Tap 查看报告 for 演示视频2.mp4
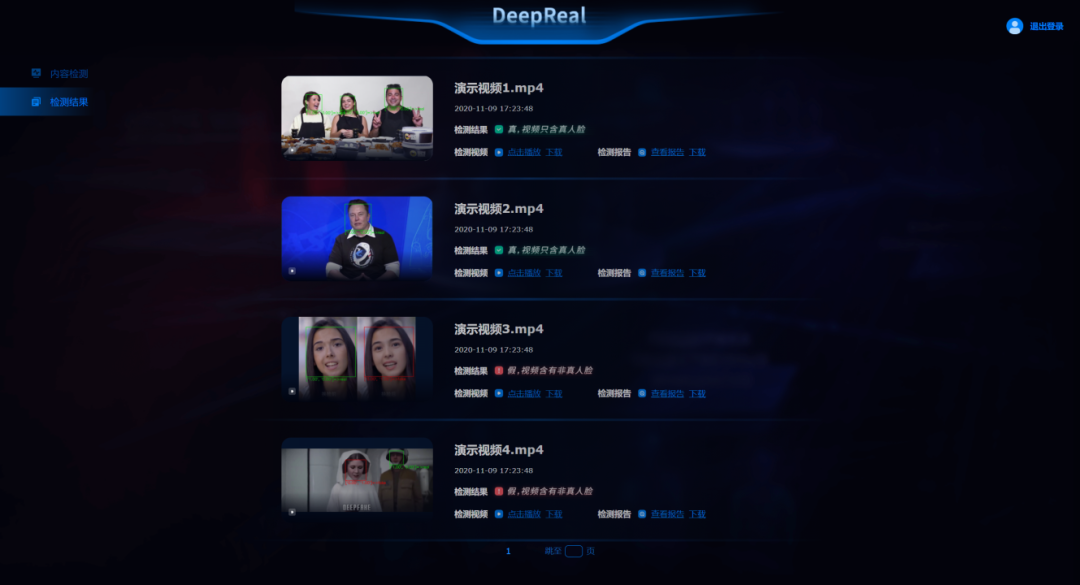The height and width of the screenshot is (585, 1080). 667,273
